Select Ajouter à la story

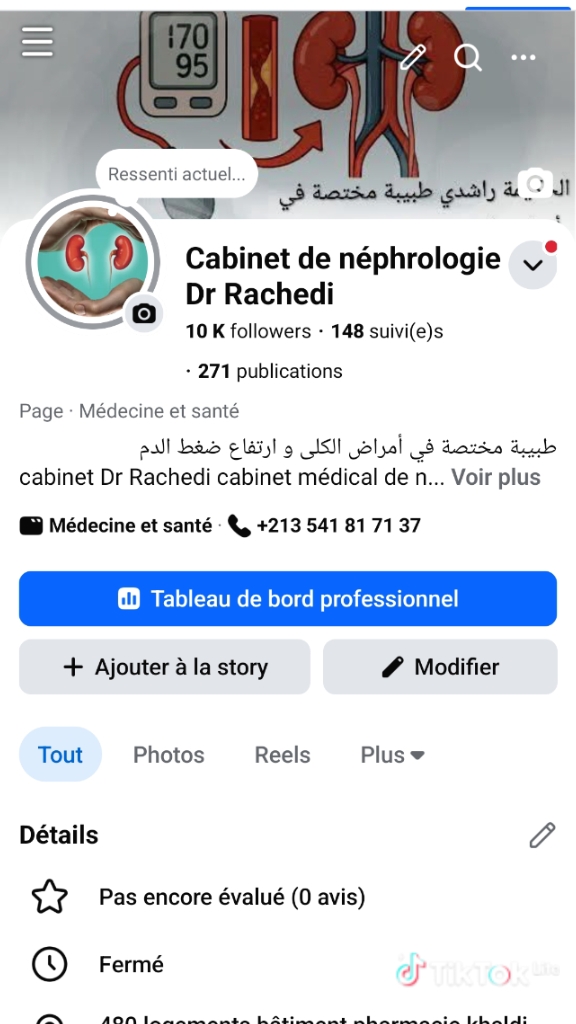[x=165, y=667]
